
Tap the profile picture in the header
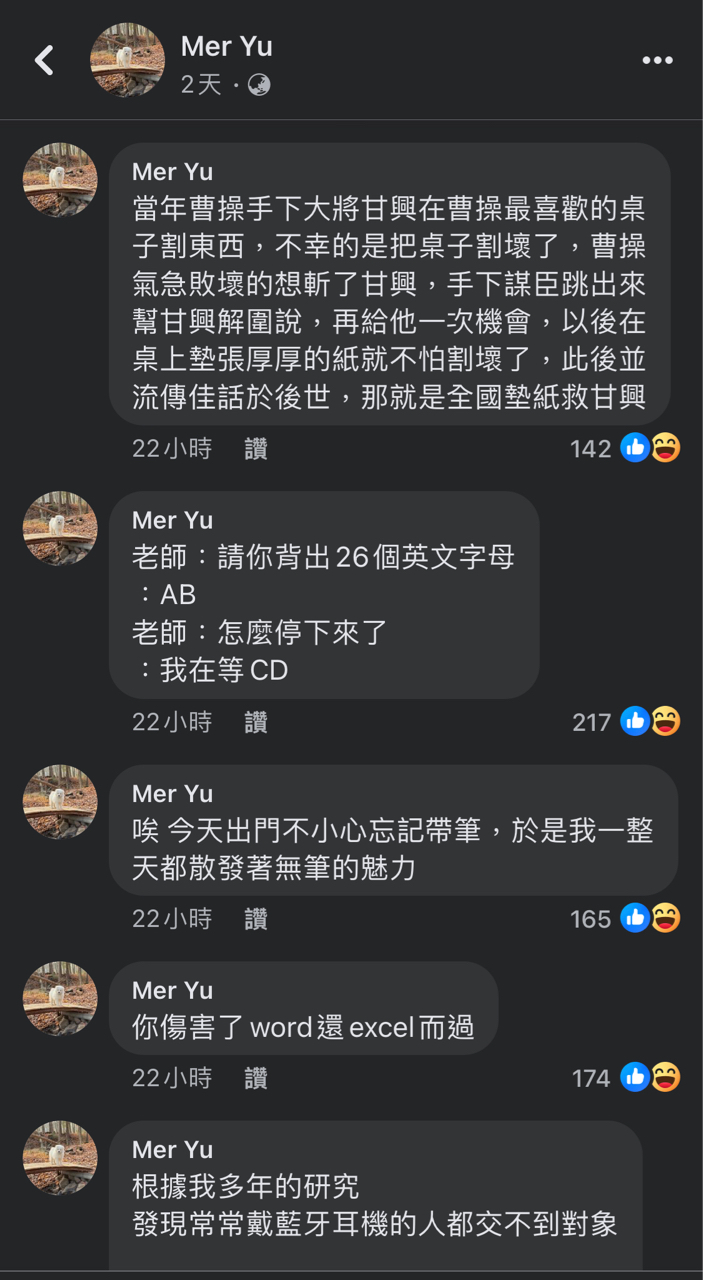pos(127,60)
